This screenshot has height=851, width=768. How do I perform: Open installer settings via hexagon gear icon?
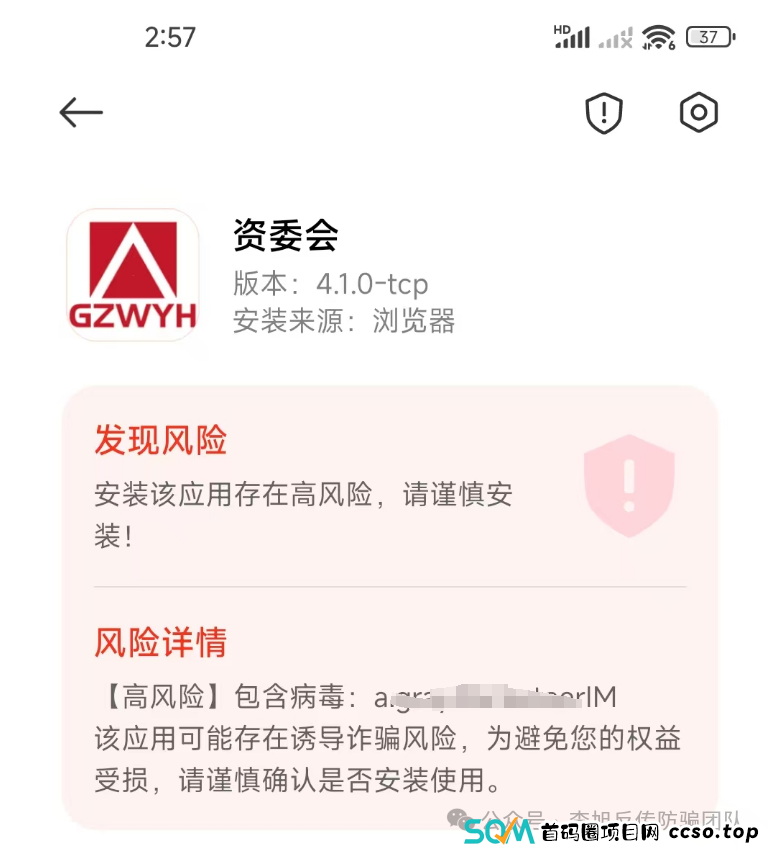coord(698,113)
